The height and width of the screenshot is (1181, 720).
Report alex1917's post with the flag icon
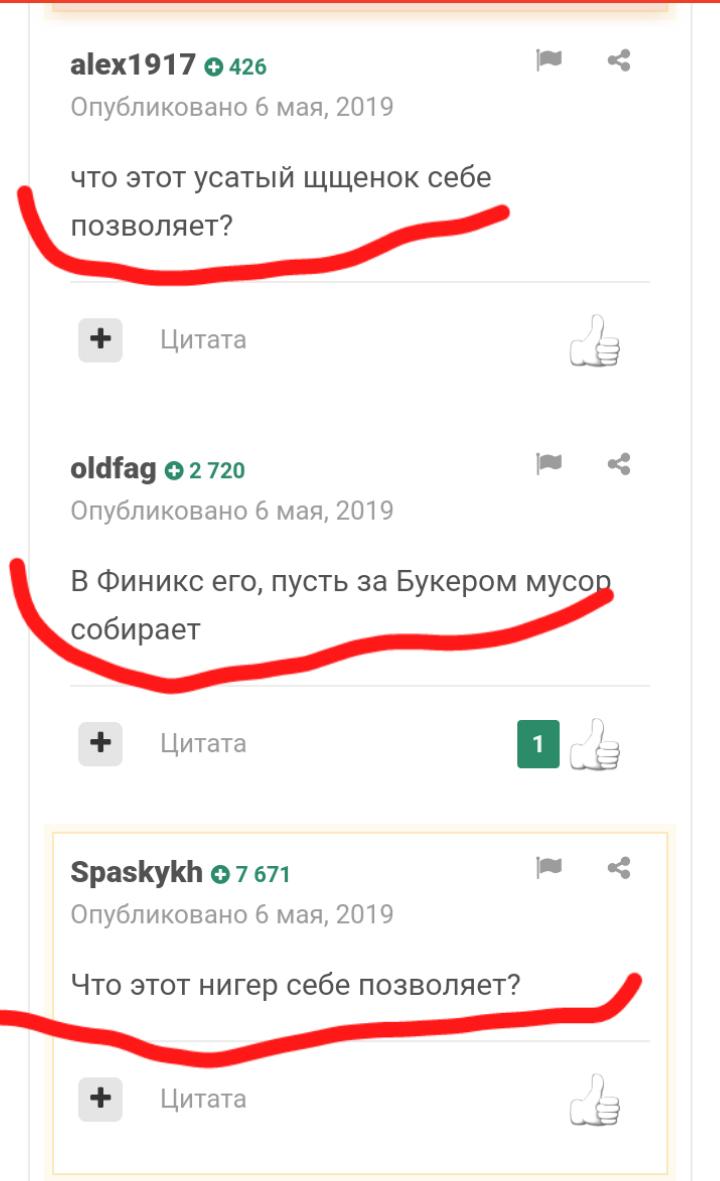pos(549,60)
